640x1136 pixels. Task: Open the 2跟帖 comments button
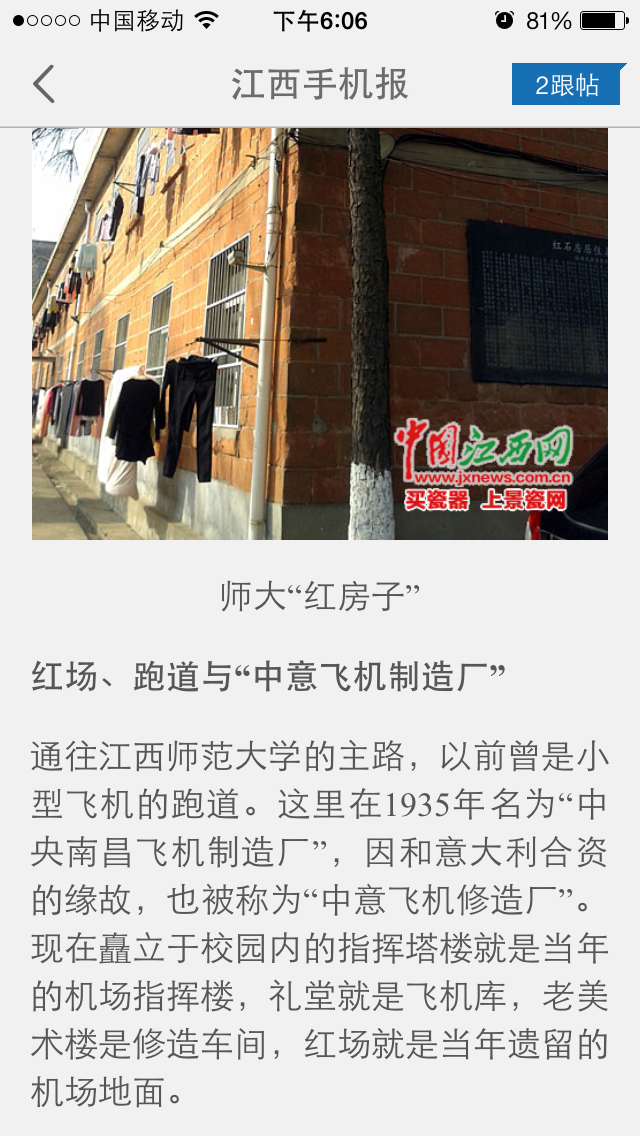coord(567,85)
